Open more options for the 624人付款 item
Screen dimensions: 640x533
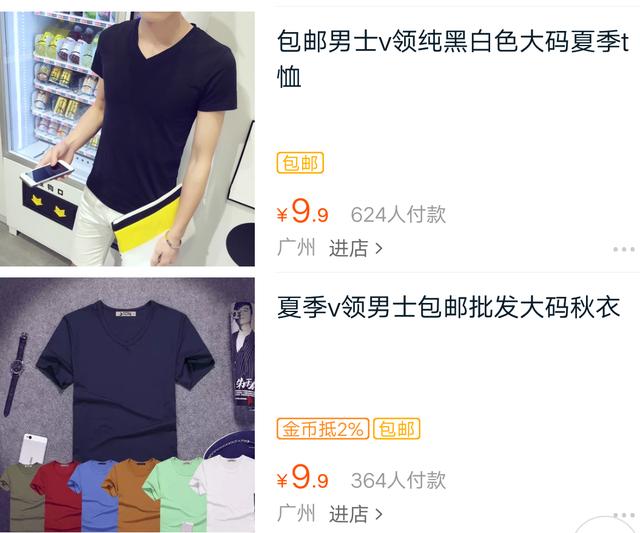coord(623,249)
